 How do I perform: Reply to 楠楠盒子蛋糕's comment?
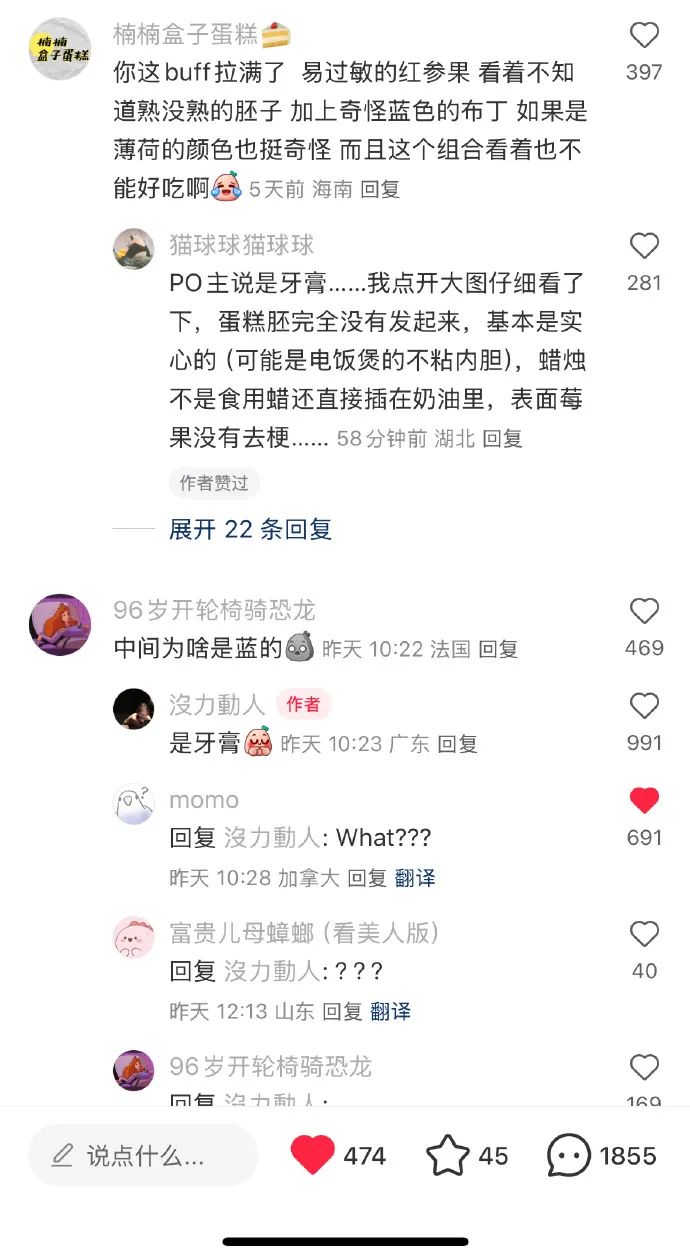click(380, 189)
